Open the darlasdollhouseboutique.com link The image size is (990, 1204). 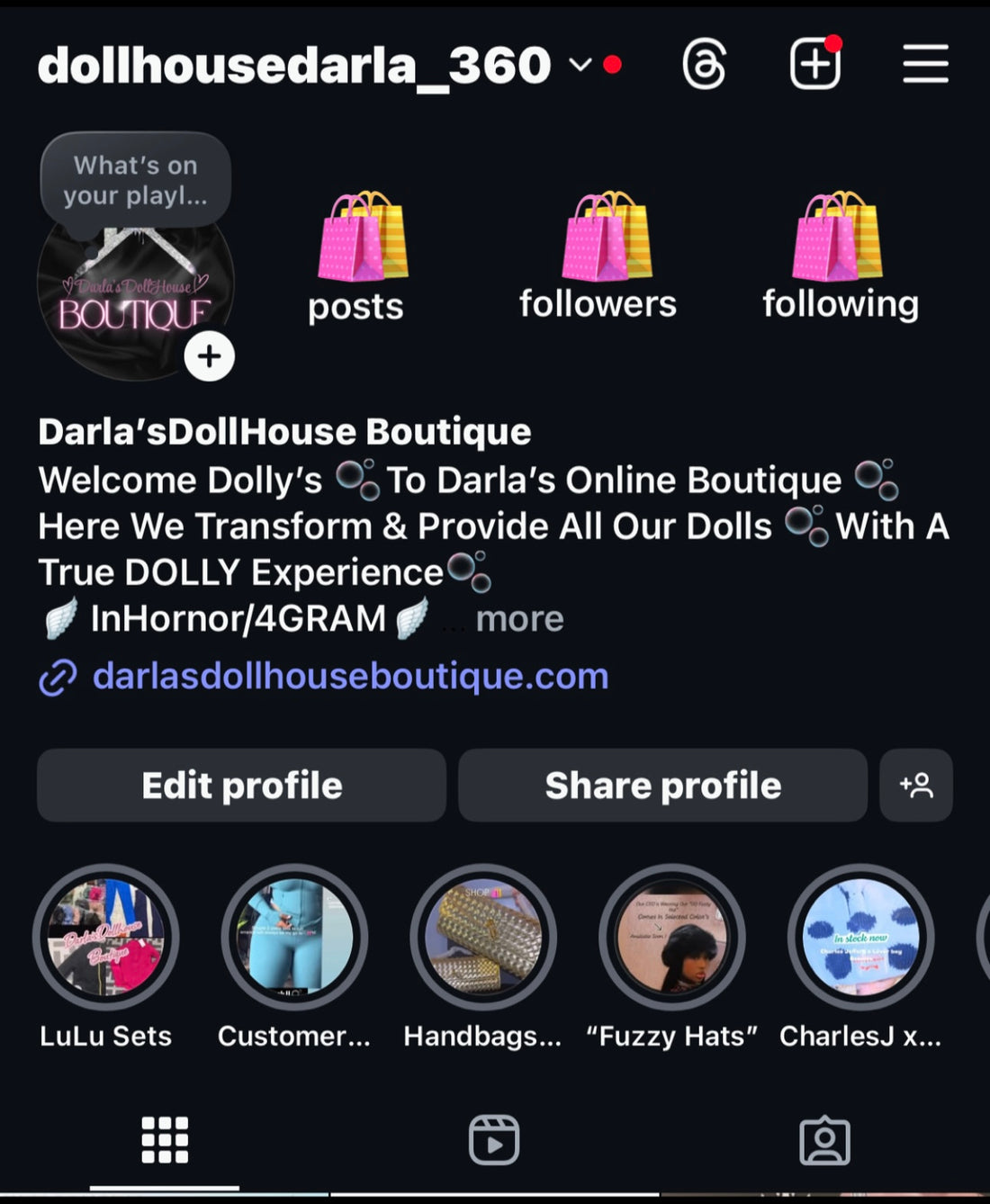[350, 676]
